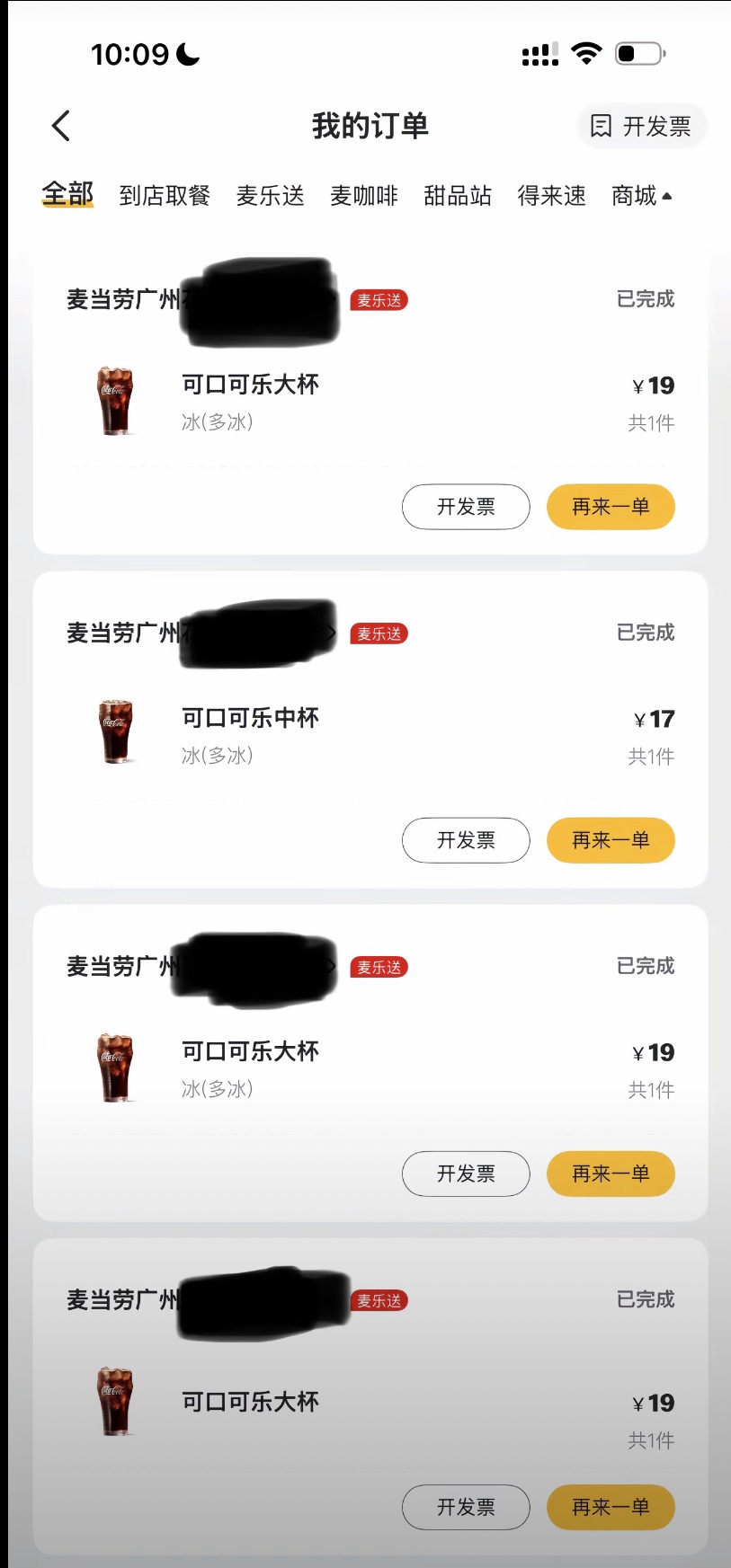Open the 开发票 invoice button in the header
This screenshot has height=1568, width=731.
click(x=641, y=126)
